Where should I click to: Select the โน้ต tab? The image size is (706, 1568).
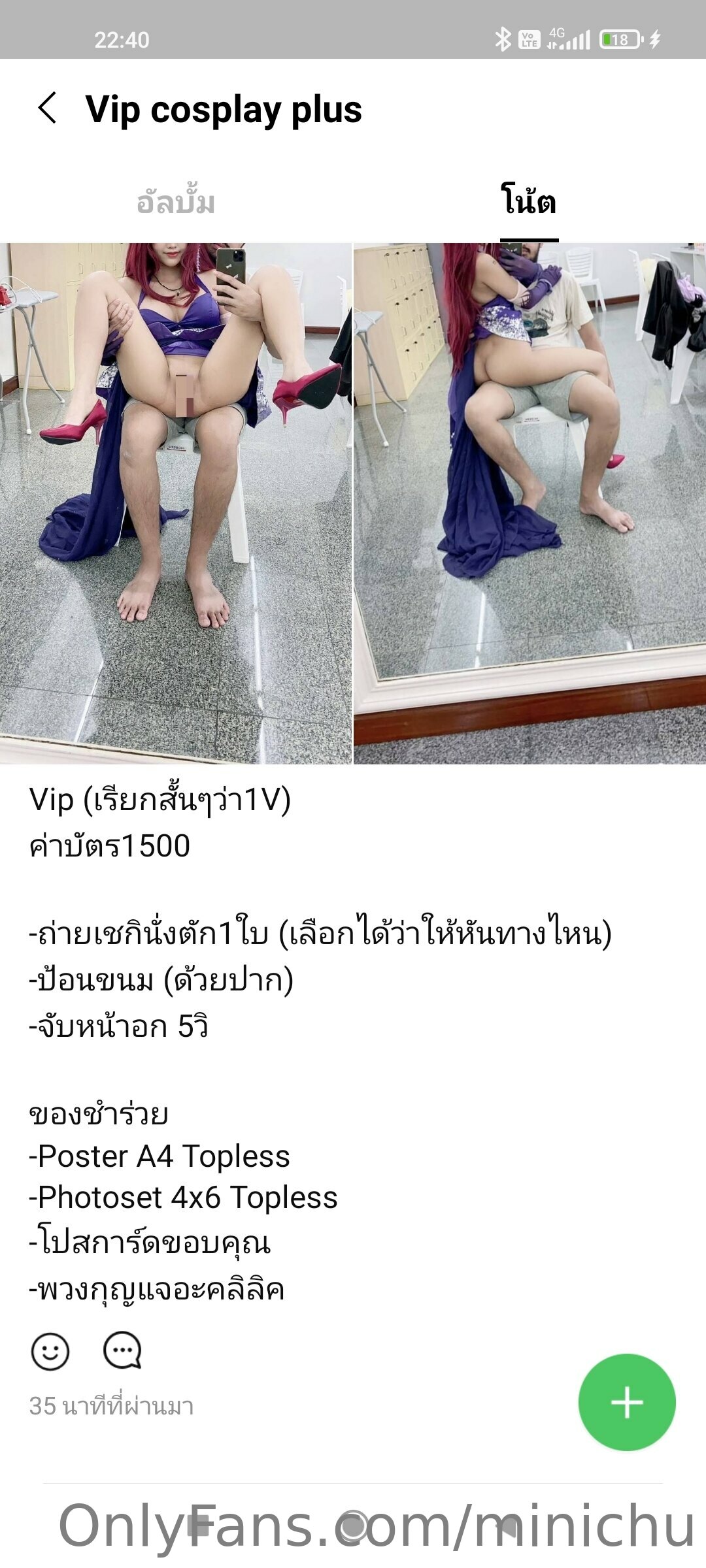[528, 201]
